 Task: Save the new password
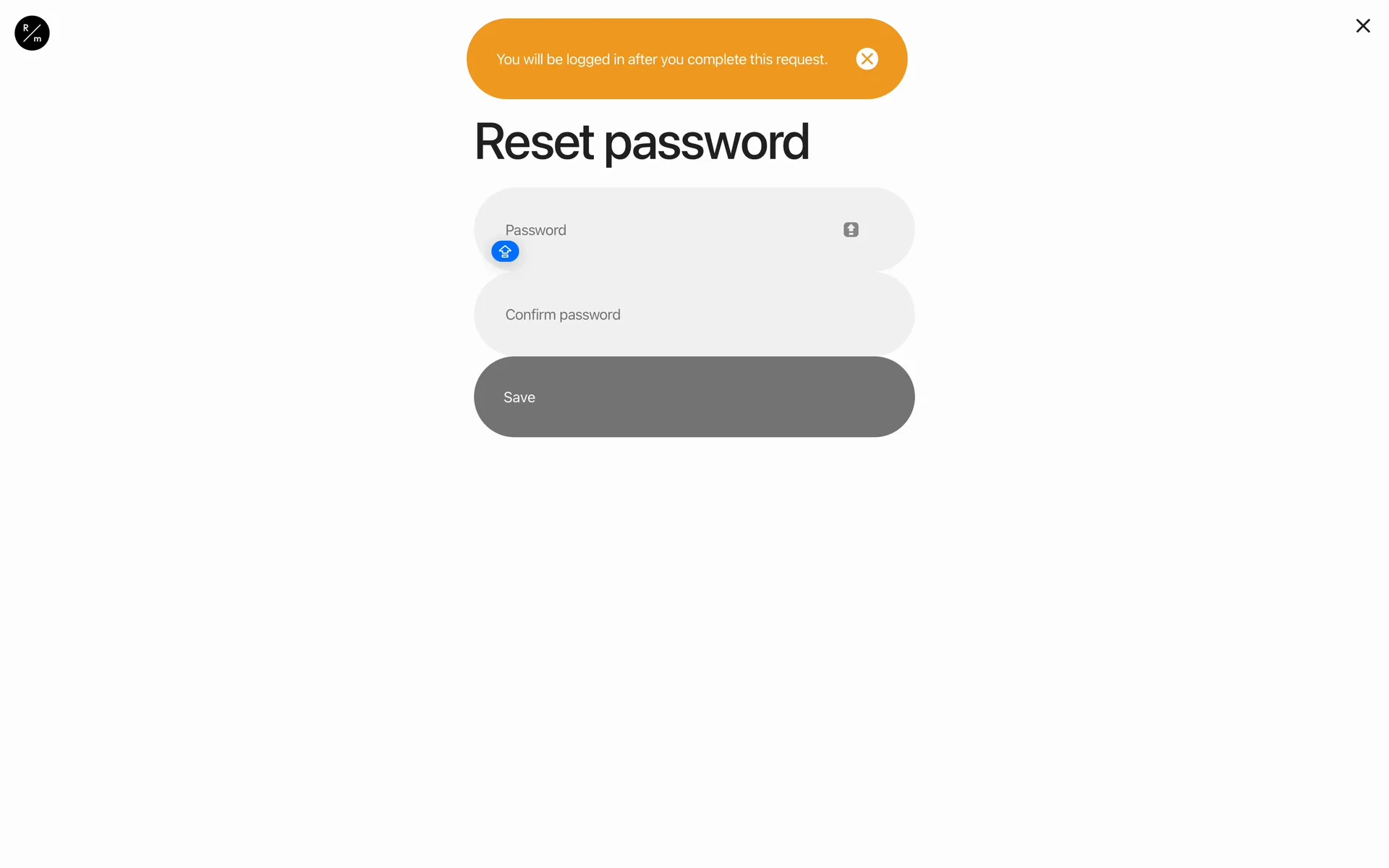tap(693, 396)
